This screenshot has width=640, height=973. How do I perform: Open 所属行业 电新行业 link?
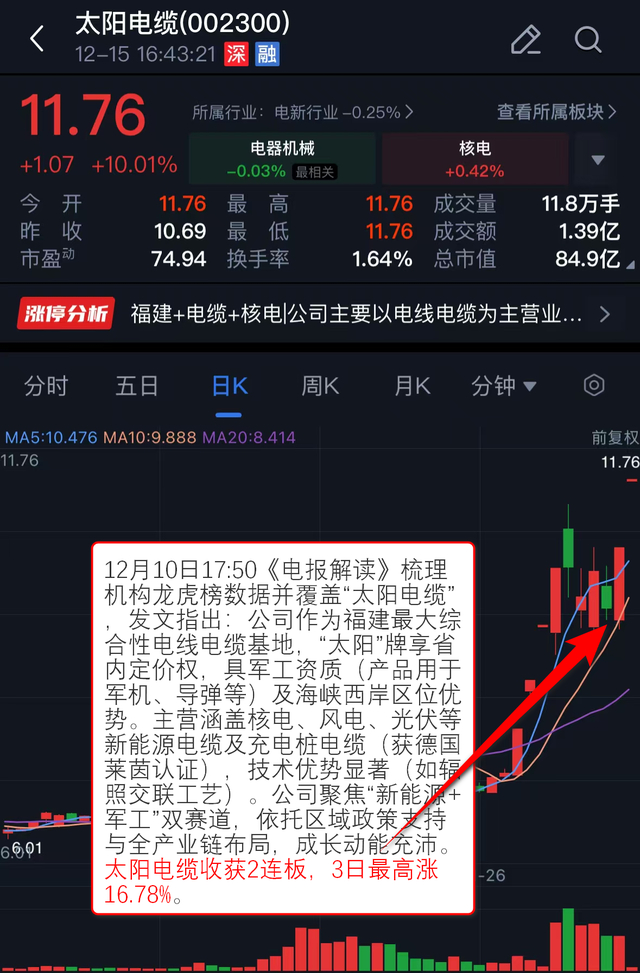pos(303,112)
